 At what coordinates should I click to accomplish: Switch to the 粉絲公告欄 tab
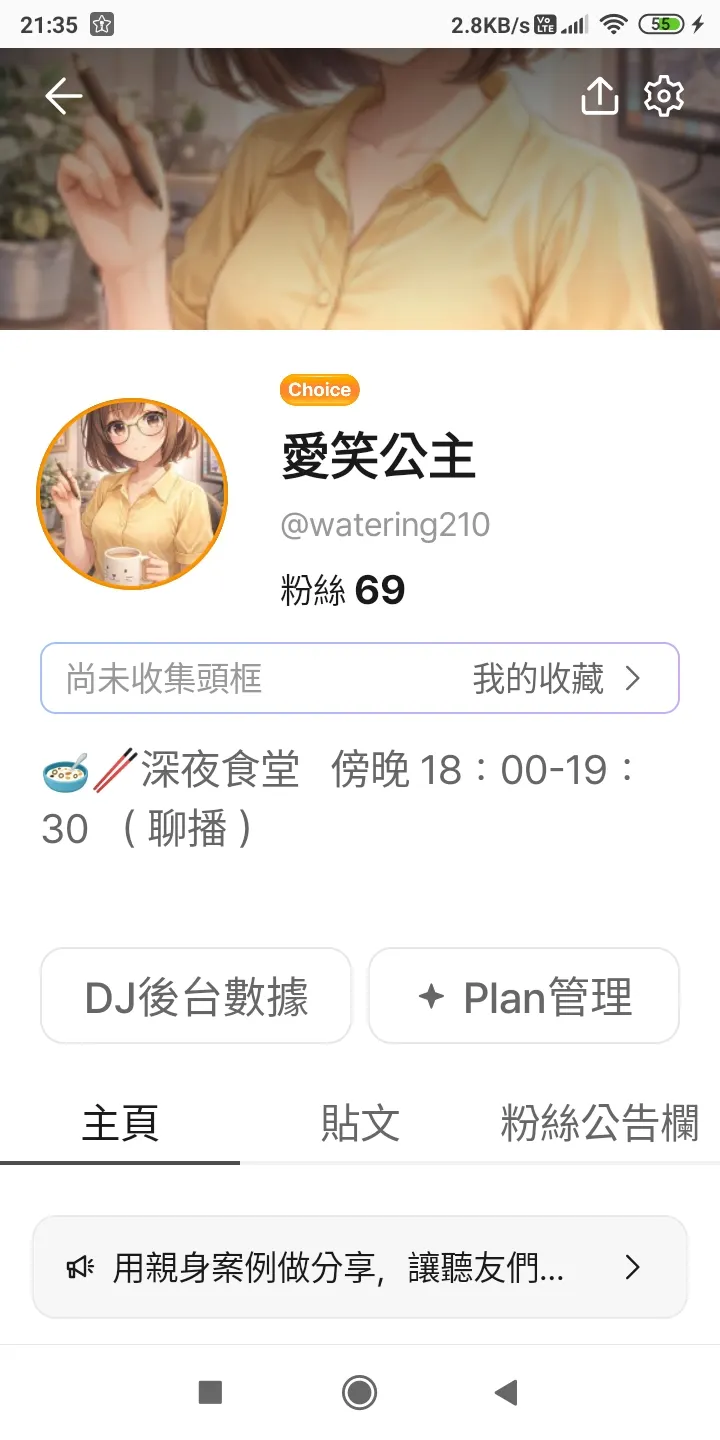click(599, 1124)
